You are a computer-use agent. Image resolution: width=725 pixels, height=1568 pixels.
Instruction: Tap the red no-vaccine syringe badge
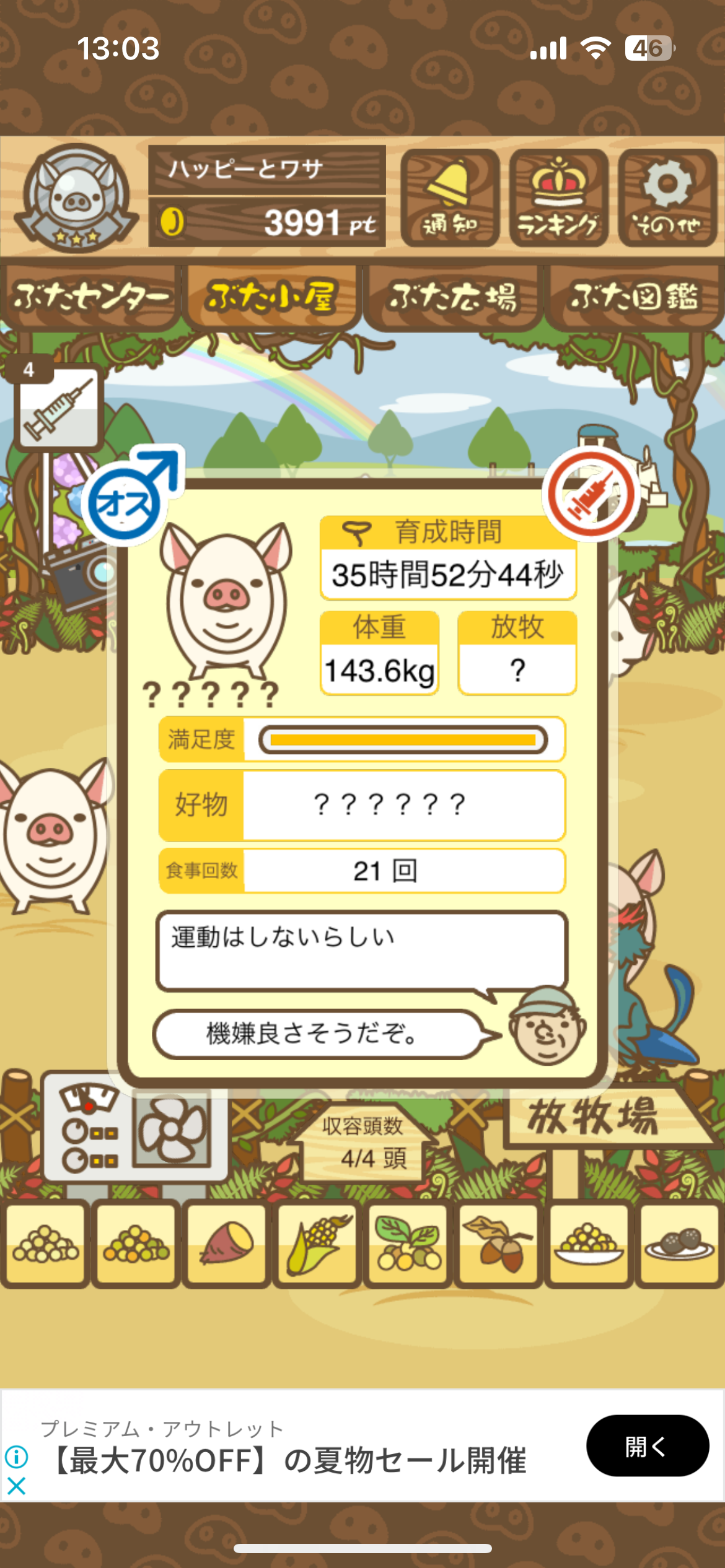(591, 494)
